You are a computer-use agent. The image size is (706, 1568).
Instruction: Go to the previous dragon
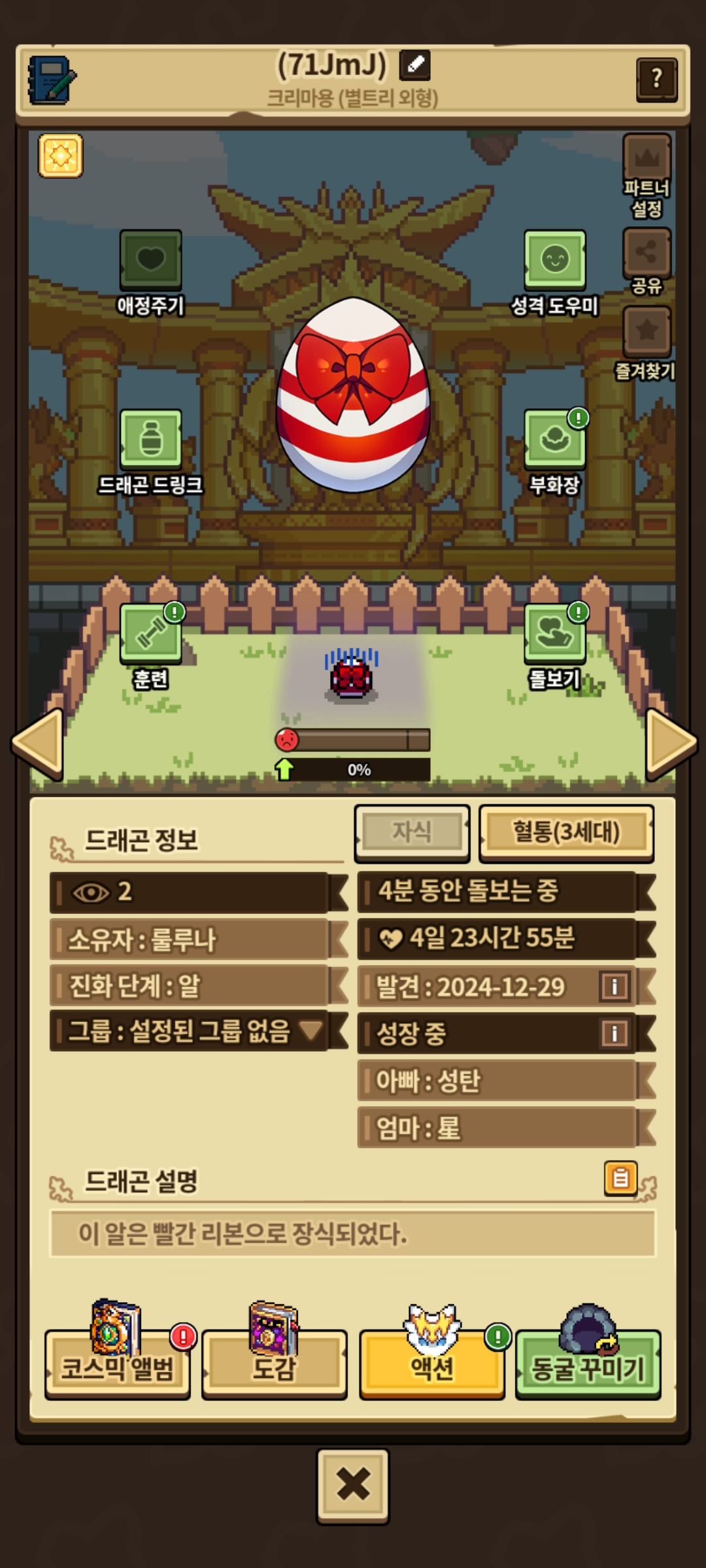[x=39, y=743]
